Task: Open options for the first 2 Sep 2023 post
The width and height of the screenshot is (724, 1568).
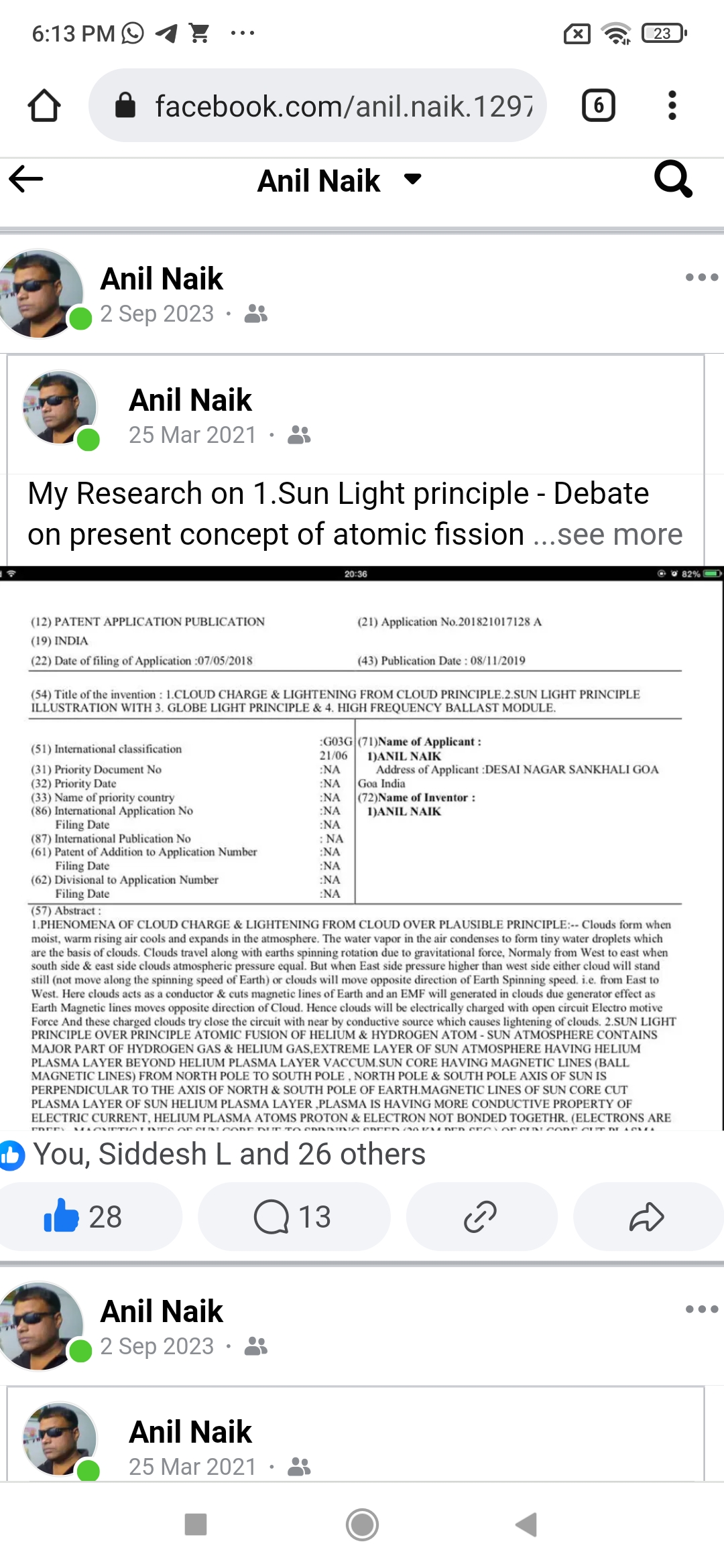Action: pos(701,277)
